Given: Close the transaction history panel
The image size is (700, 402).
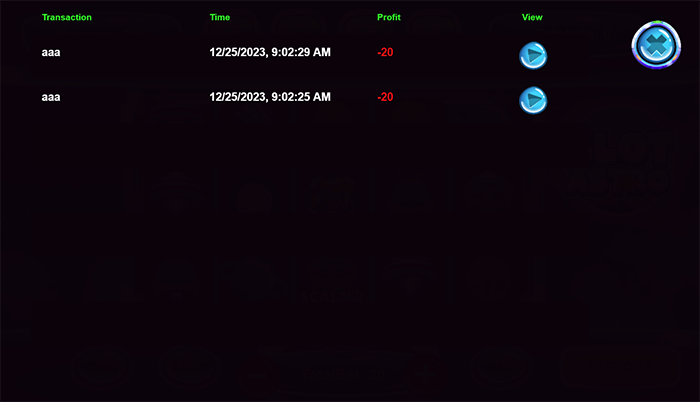Looking at the screenshot, I should (x=655, y=45).
